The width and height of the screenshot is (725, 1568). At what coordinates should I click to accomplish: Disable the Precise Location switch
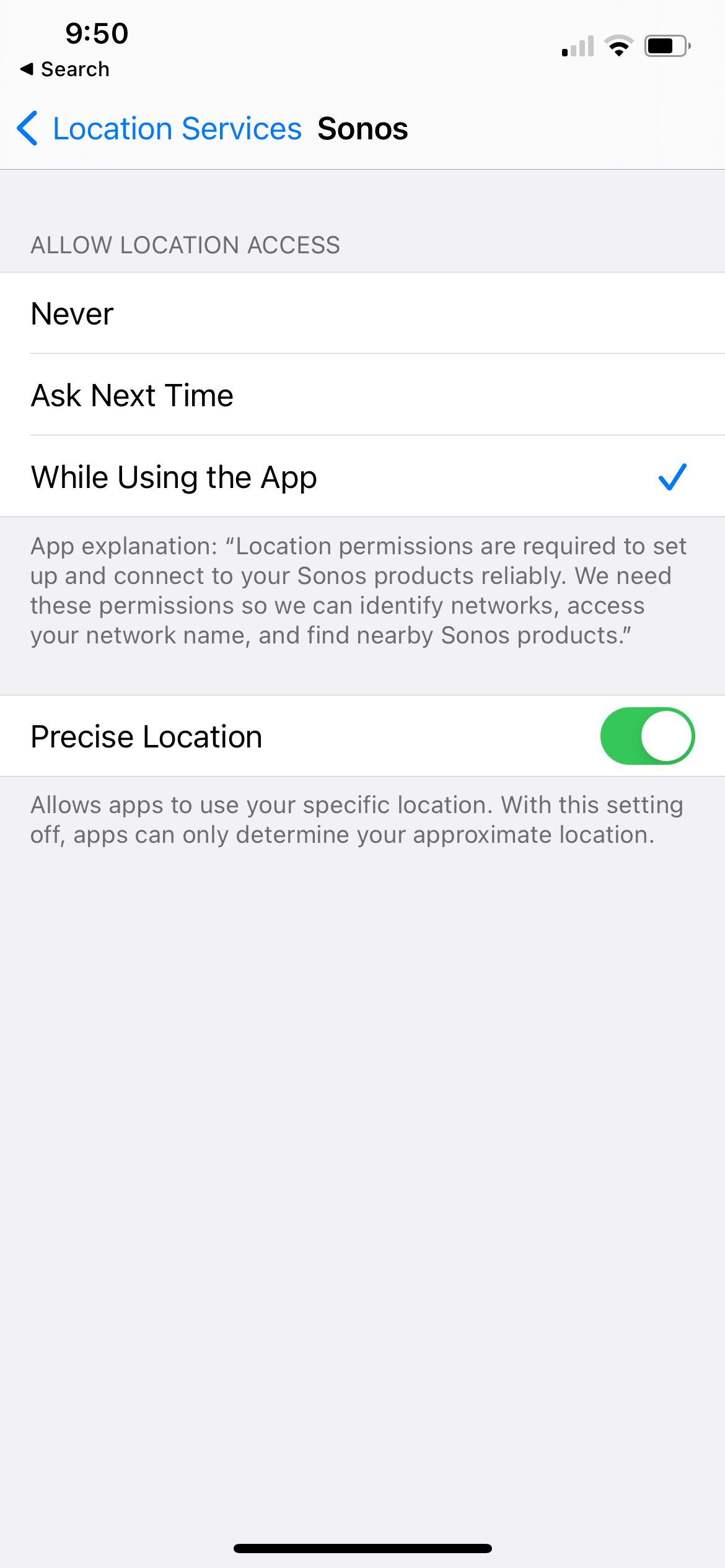(x=647, y=736)
